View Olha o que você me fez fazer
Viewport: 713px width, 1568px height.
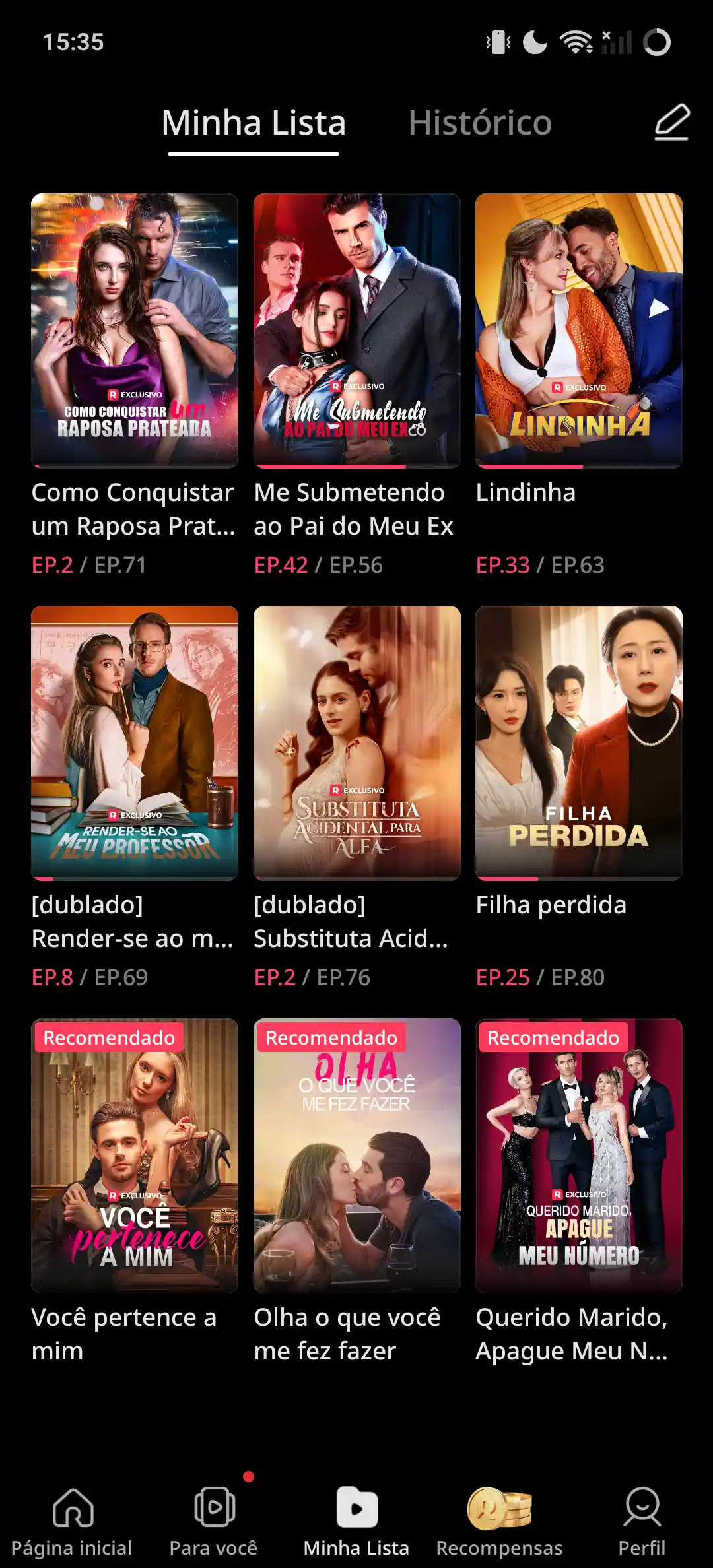[356, 1155]
